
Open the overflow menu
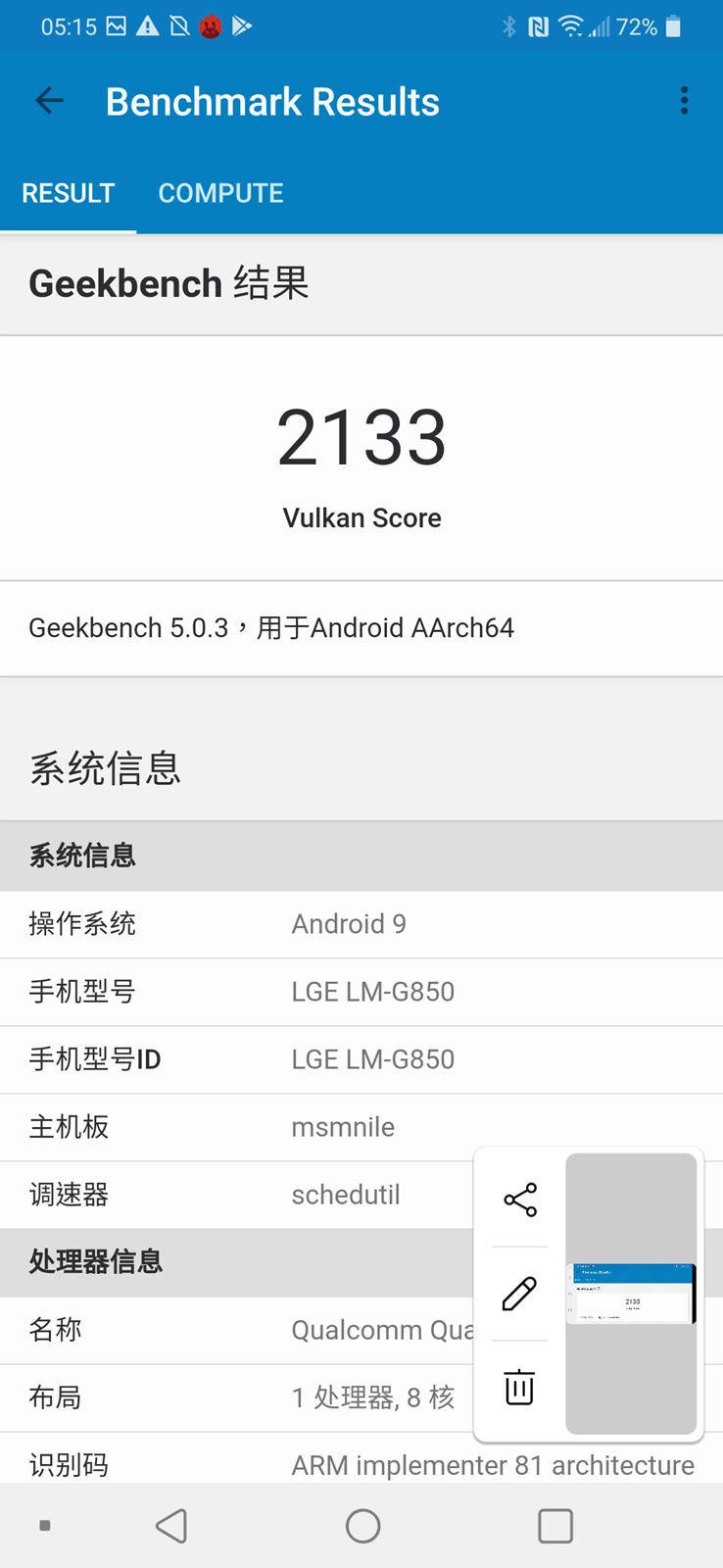click(x=684, y=101)
